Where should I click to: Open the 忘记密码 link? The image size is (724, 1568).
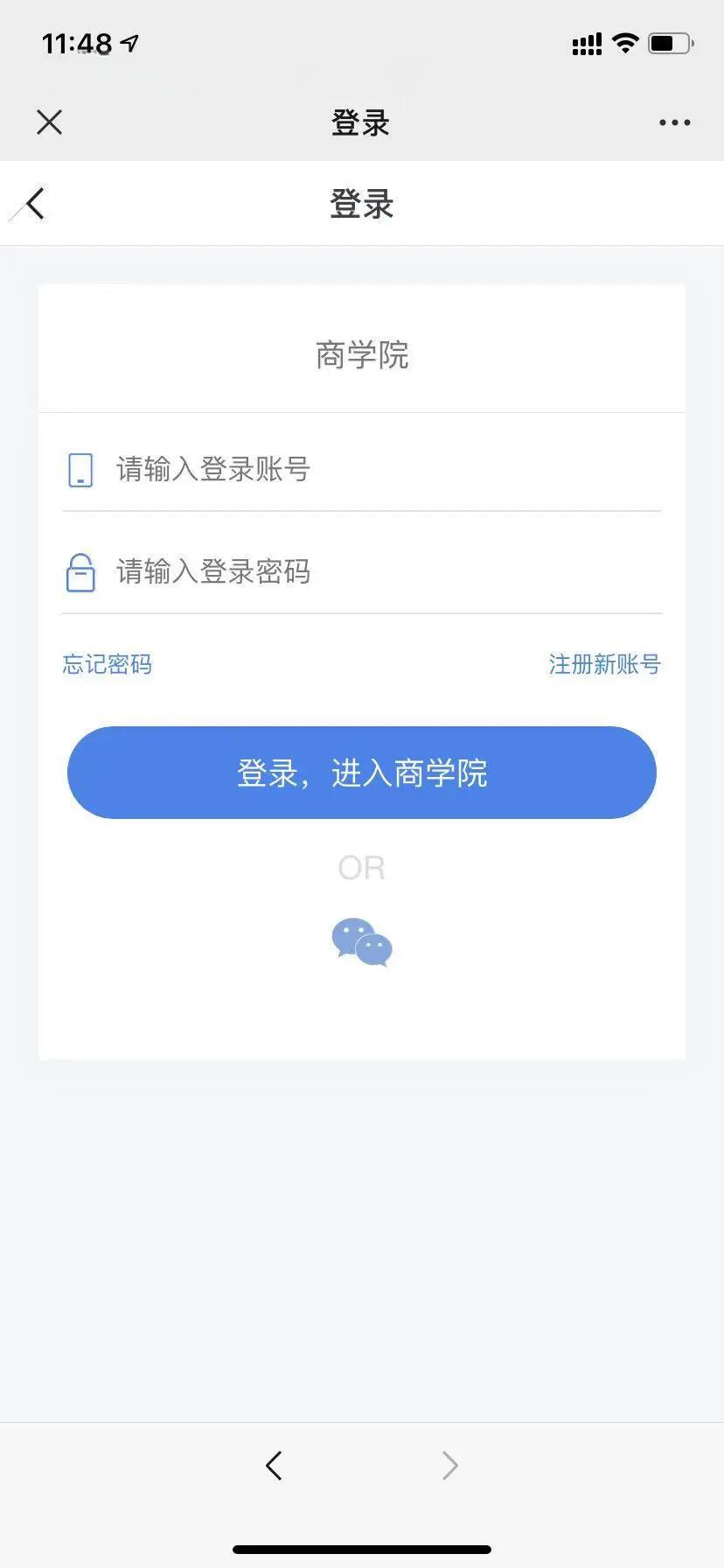(108, 664)
